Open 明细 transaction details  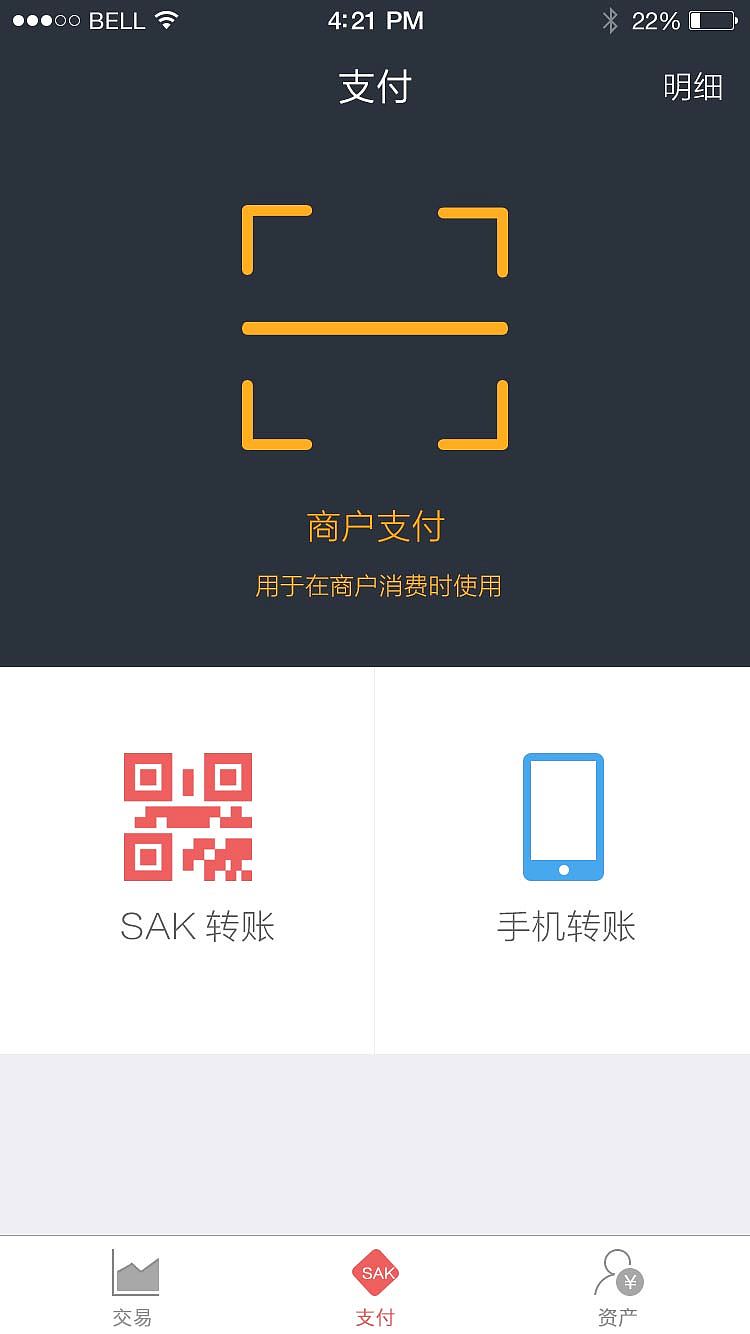coord(692,88)
